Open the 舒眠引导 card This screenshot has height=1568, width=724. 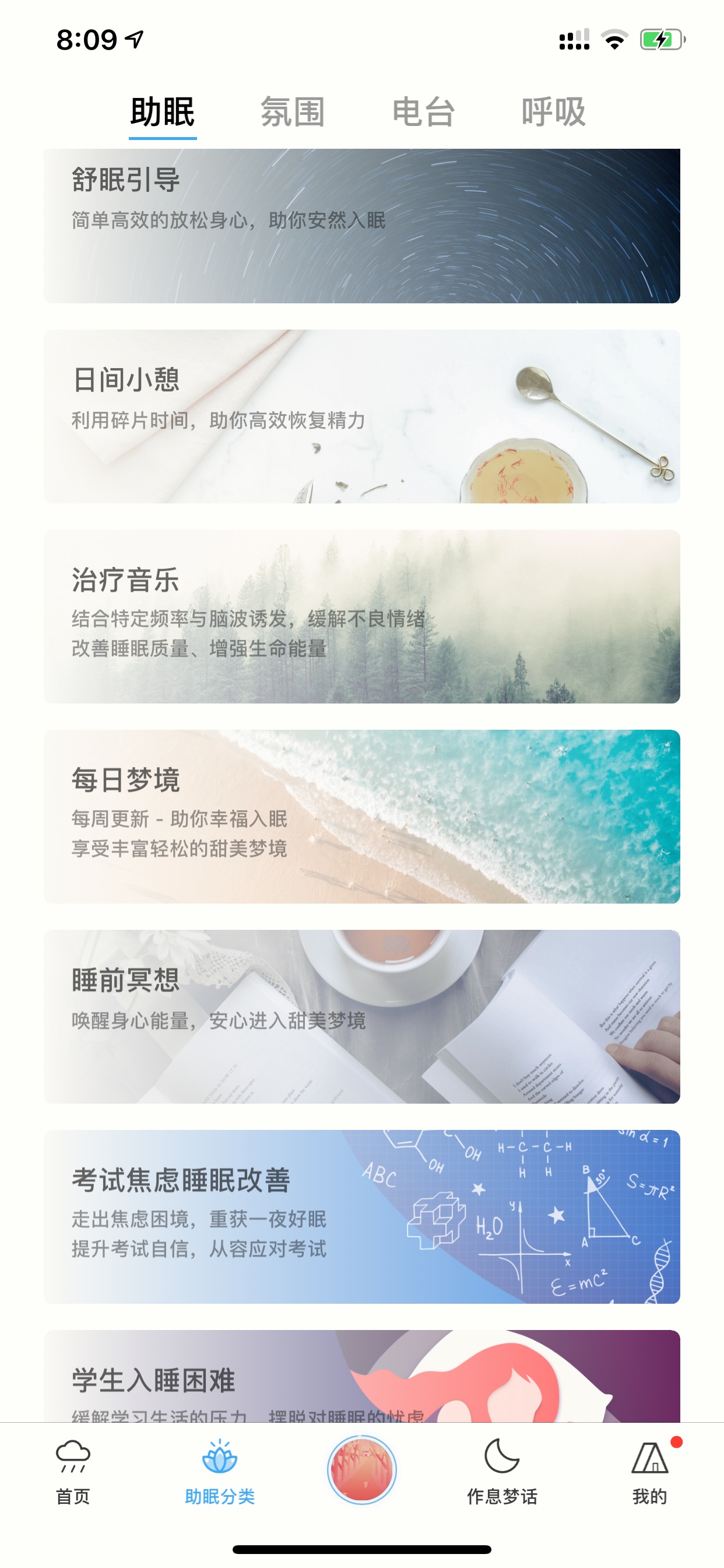click(362, 226)
